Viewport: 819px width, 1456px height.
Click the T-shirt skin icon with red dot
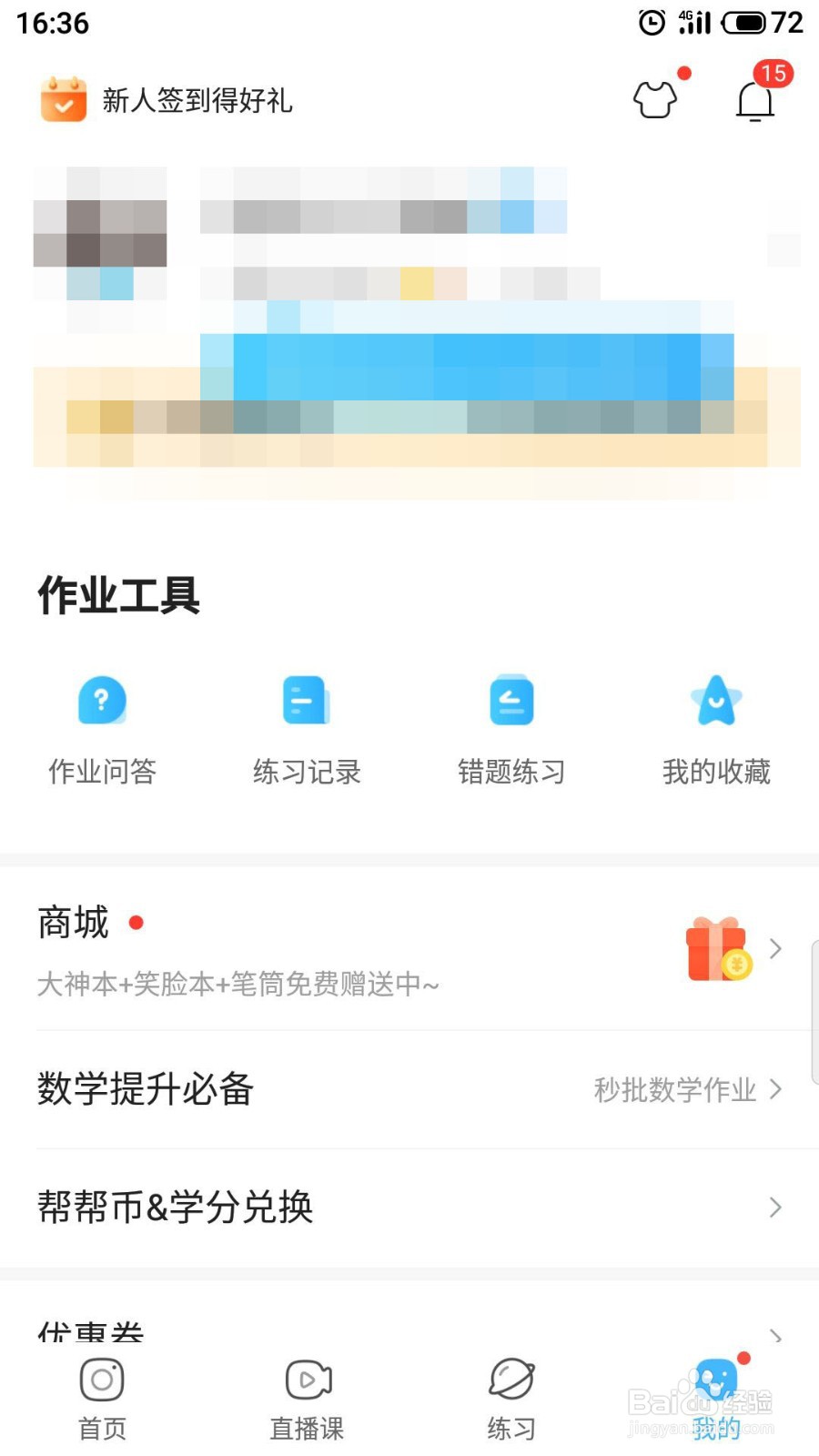[x=656, y=100]
